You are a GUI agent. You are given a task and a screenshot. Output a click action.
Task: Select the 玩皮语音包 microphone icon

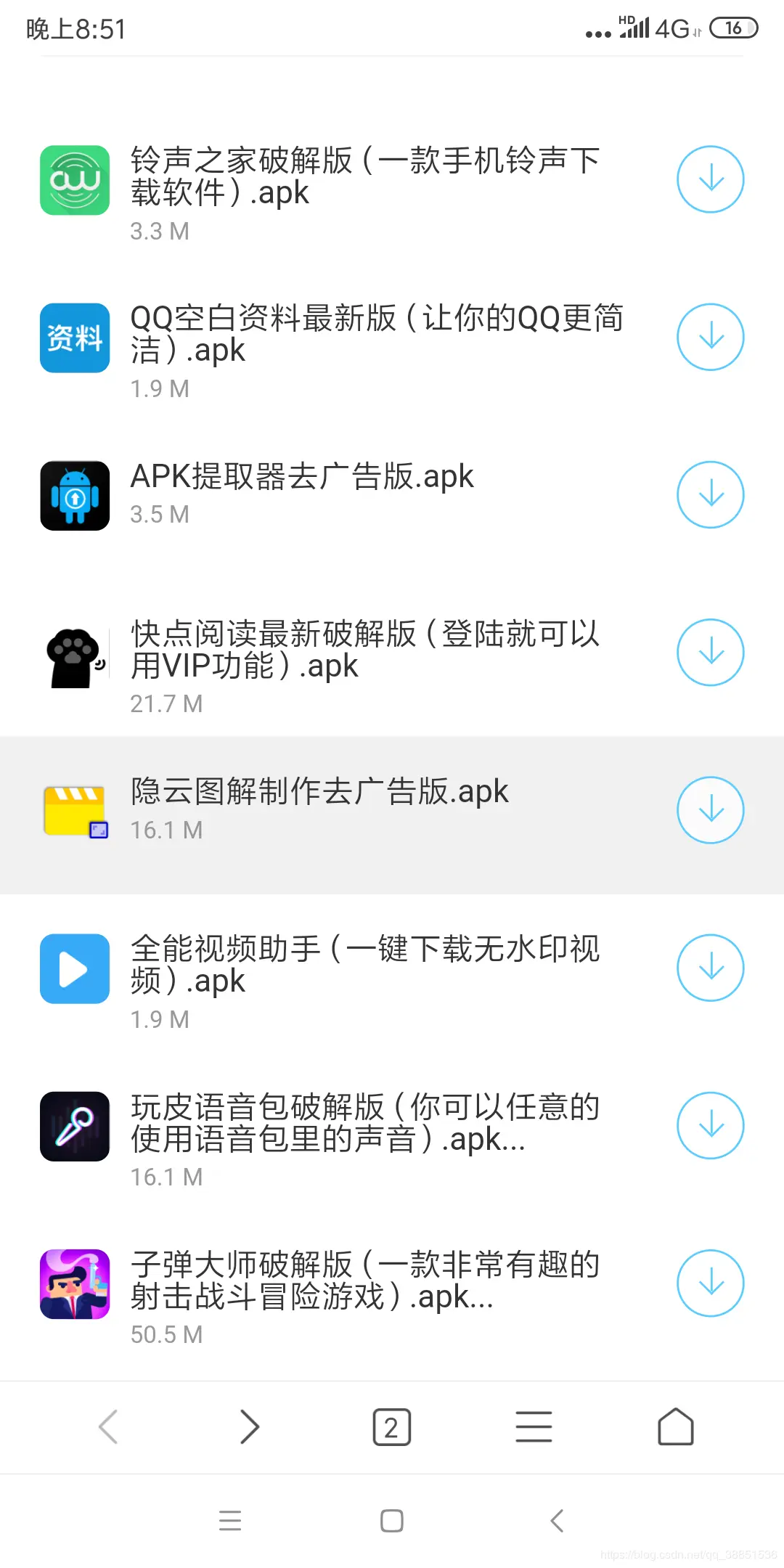(74, 1125)
